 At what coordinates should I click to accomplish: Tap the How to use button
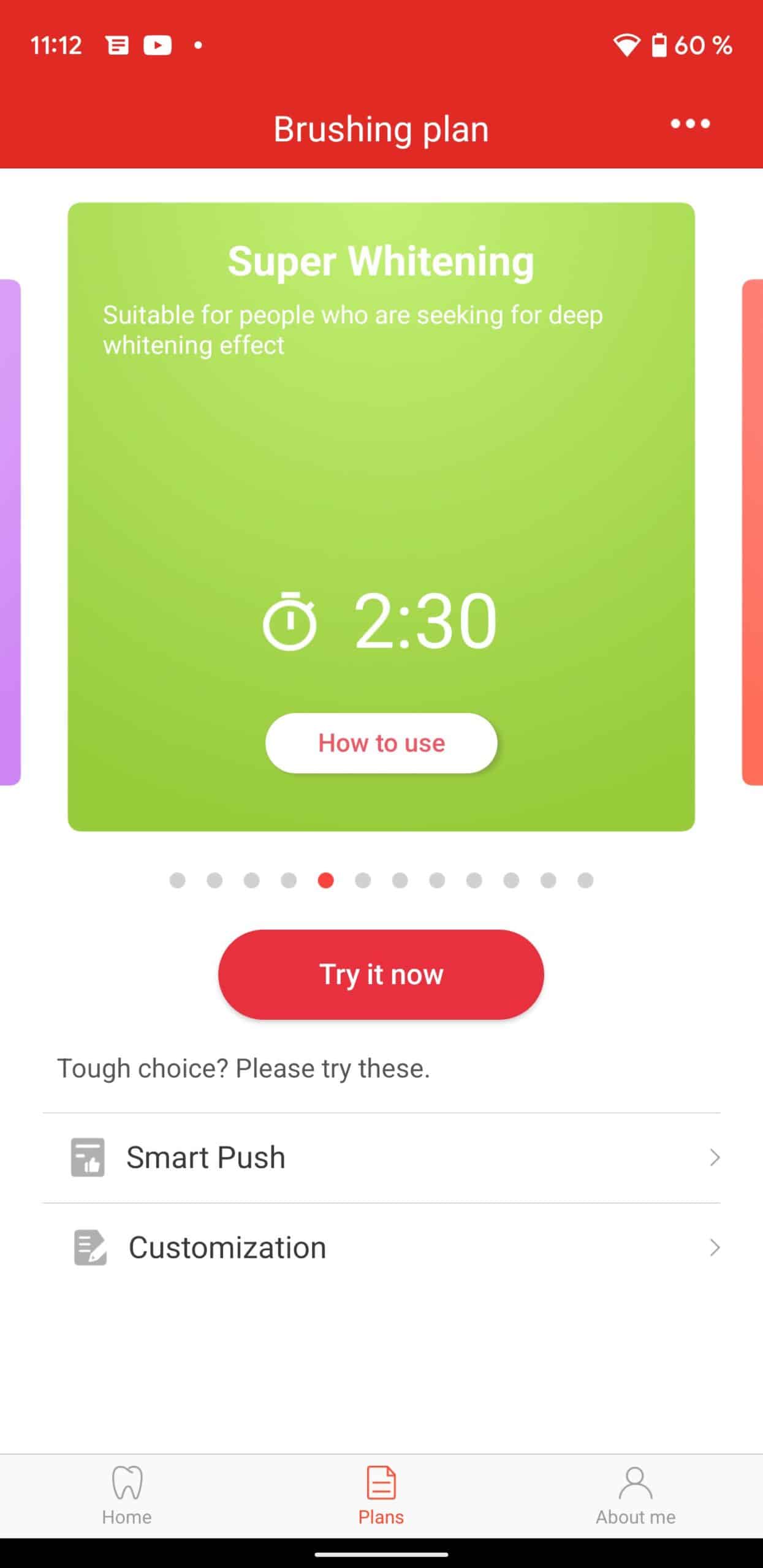381,743
